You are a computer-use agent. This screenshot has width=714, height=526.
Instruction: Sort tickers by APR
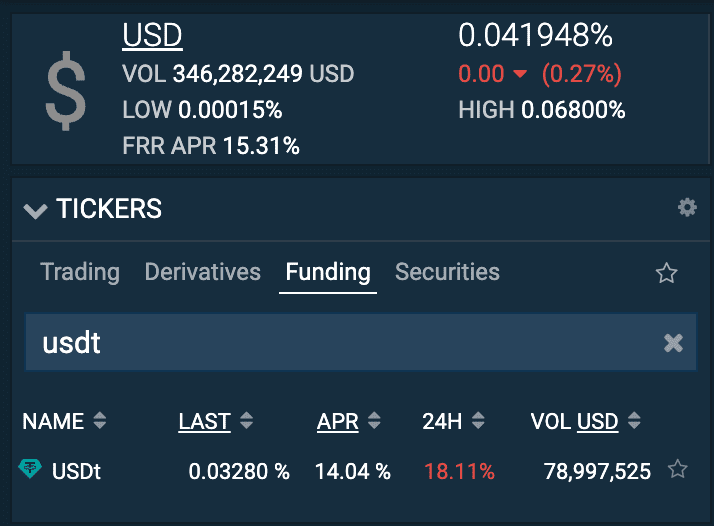tap(347, 422)
